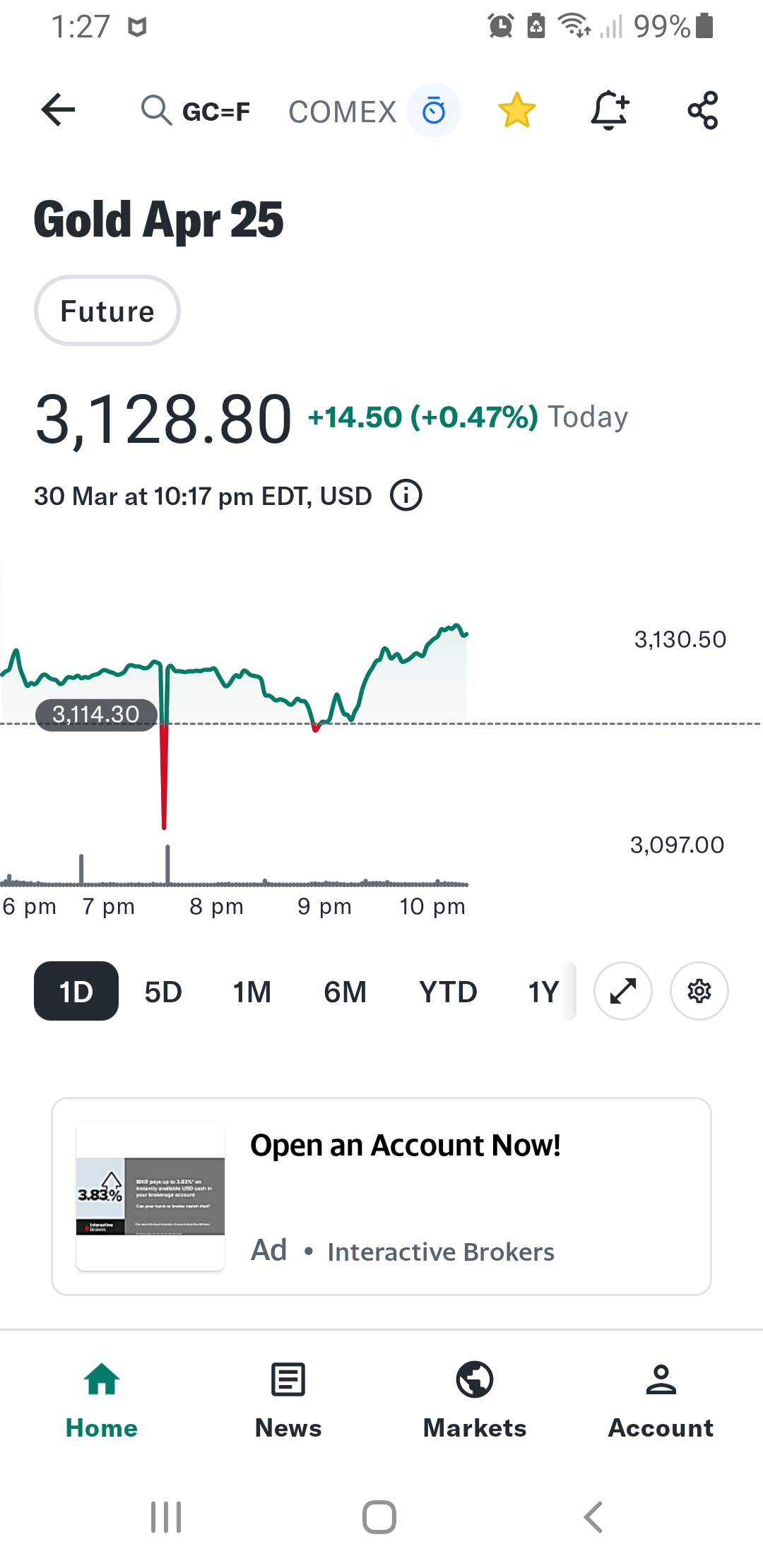Go back using the top-left arrow
Viewport: 763px width, 1568px height.
coord(58,110)
